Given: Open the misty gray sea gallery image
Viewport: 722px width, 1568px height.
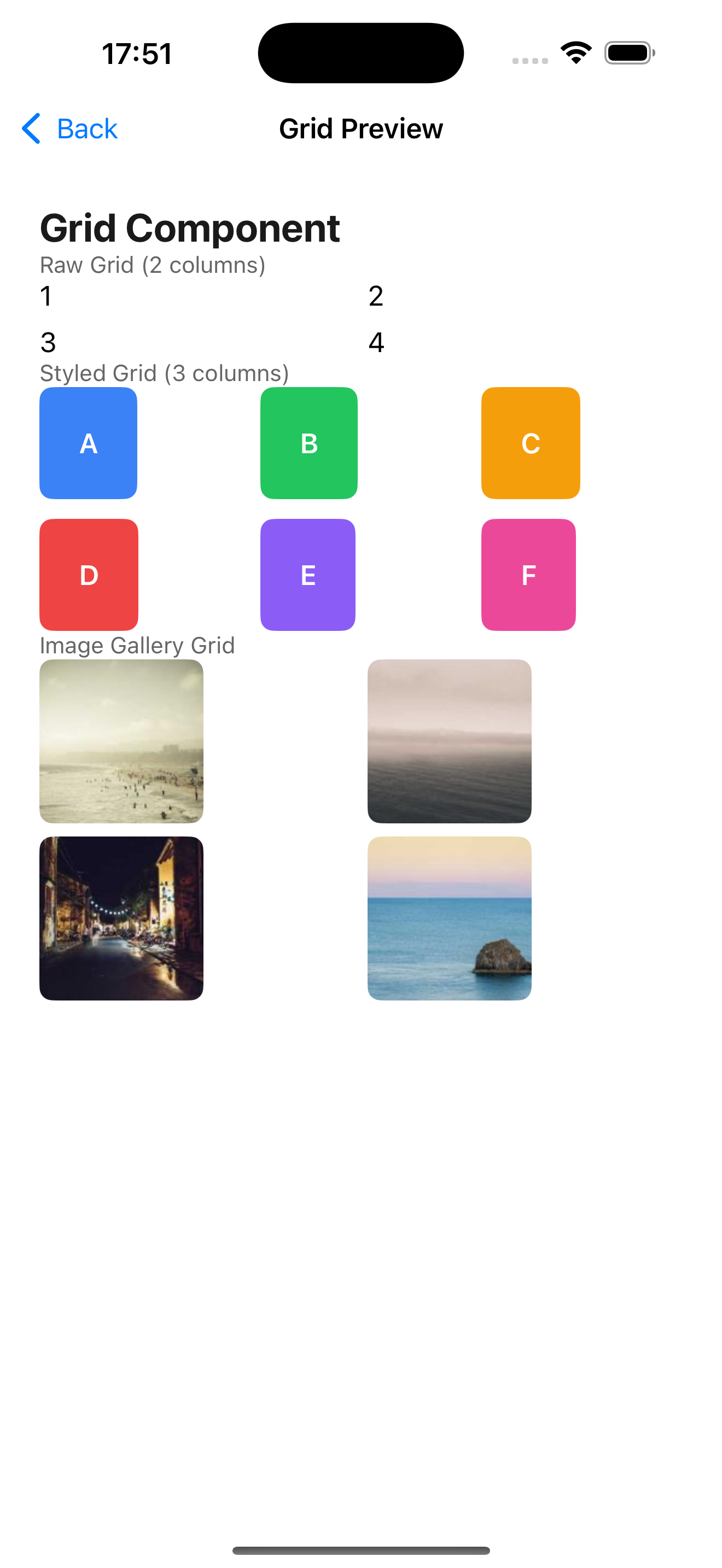Looking at the screenshot, I should pyautogui.click(x=449, y=741).
